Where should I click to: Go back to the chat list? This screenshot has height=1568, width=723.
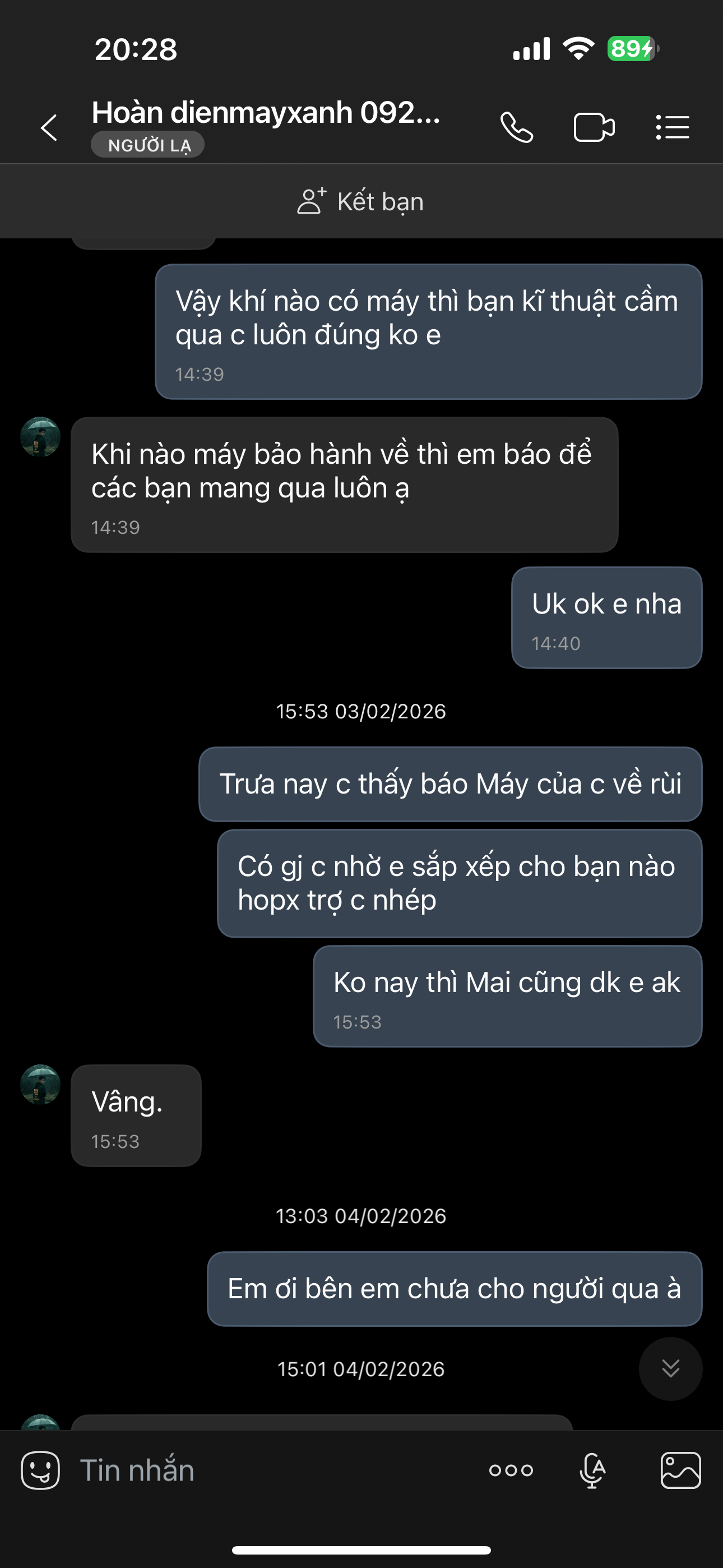(49, 128)
